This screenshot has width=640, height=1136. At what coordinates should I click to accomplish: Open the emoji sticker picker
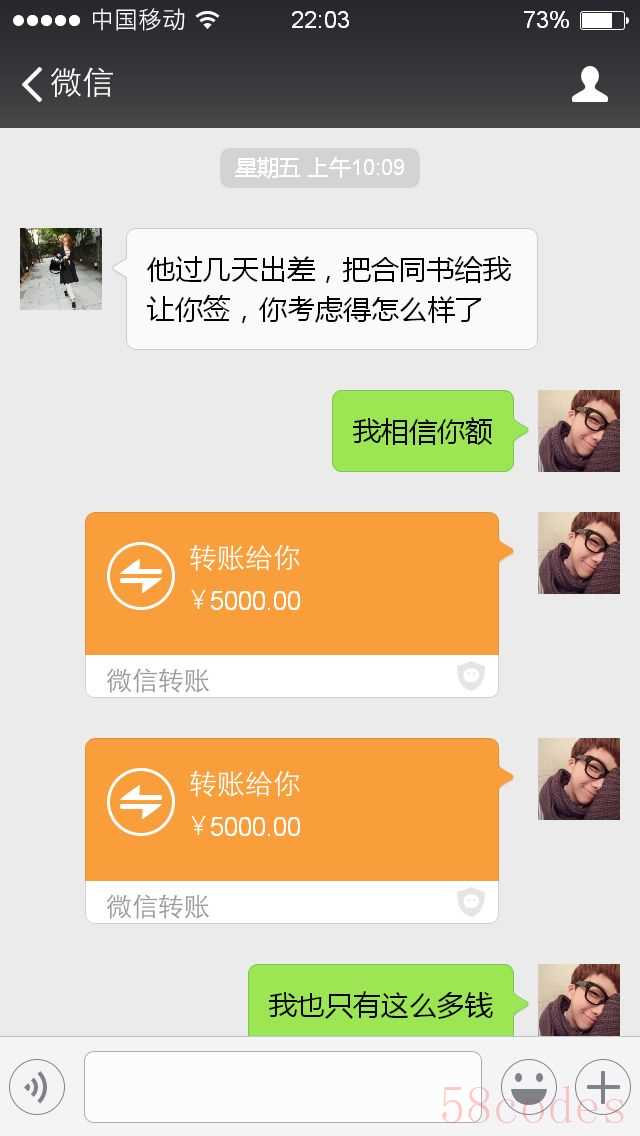(x=528, y=1086)
